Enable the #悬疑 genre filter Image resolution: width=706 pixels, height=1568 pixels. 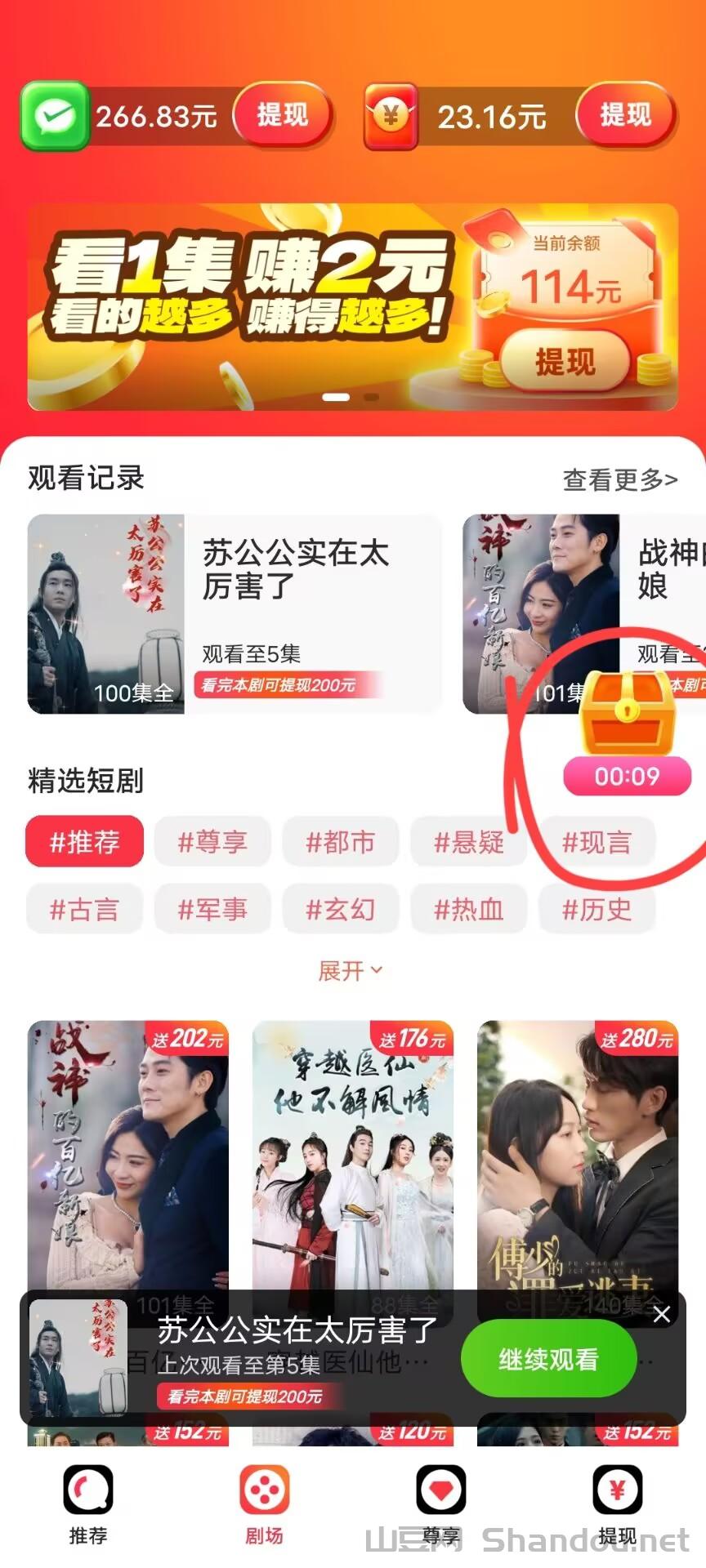470,841
